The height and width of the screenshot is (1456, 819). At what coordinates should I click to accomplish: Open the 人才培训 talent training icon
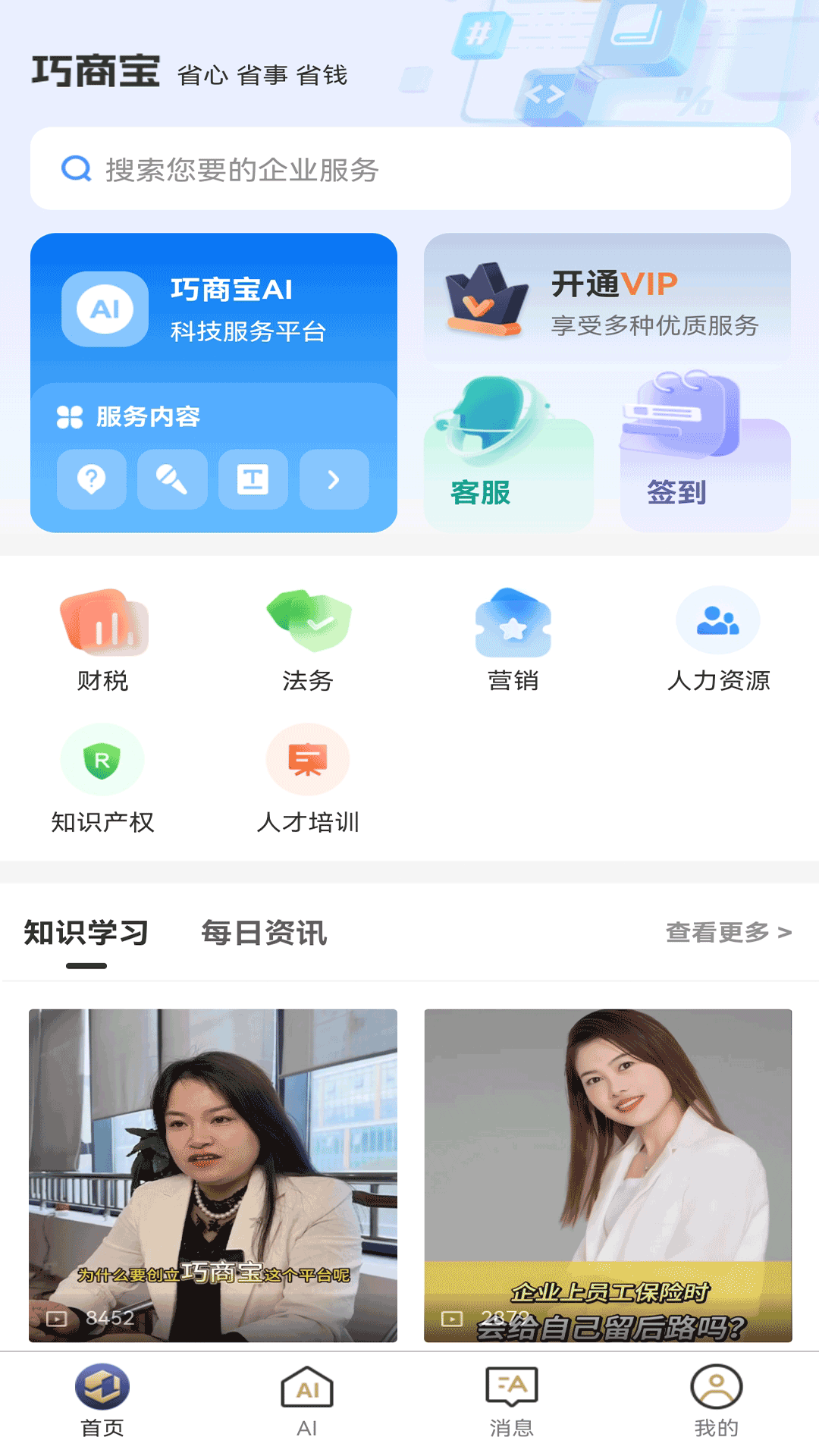pos(307,776)
